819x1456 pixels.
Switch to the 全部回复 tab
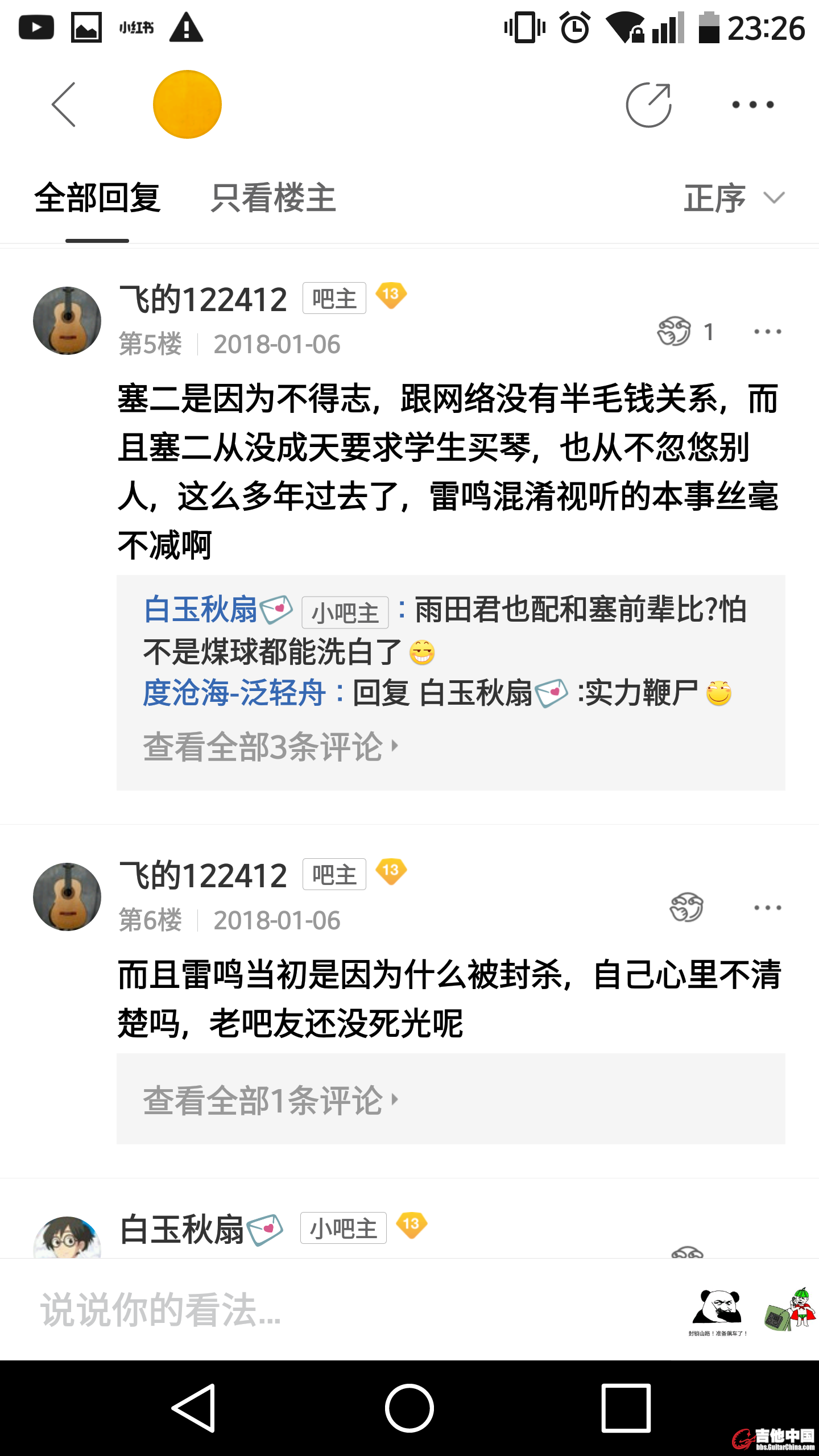click(97, 198)
